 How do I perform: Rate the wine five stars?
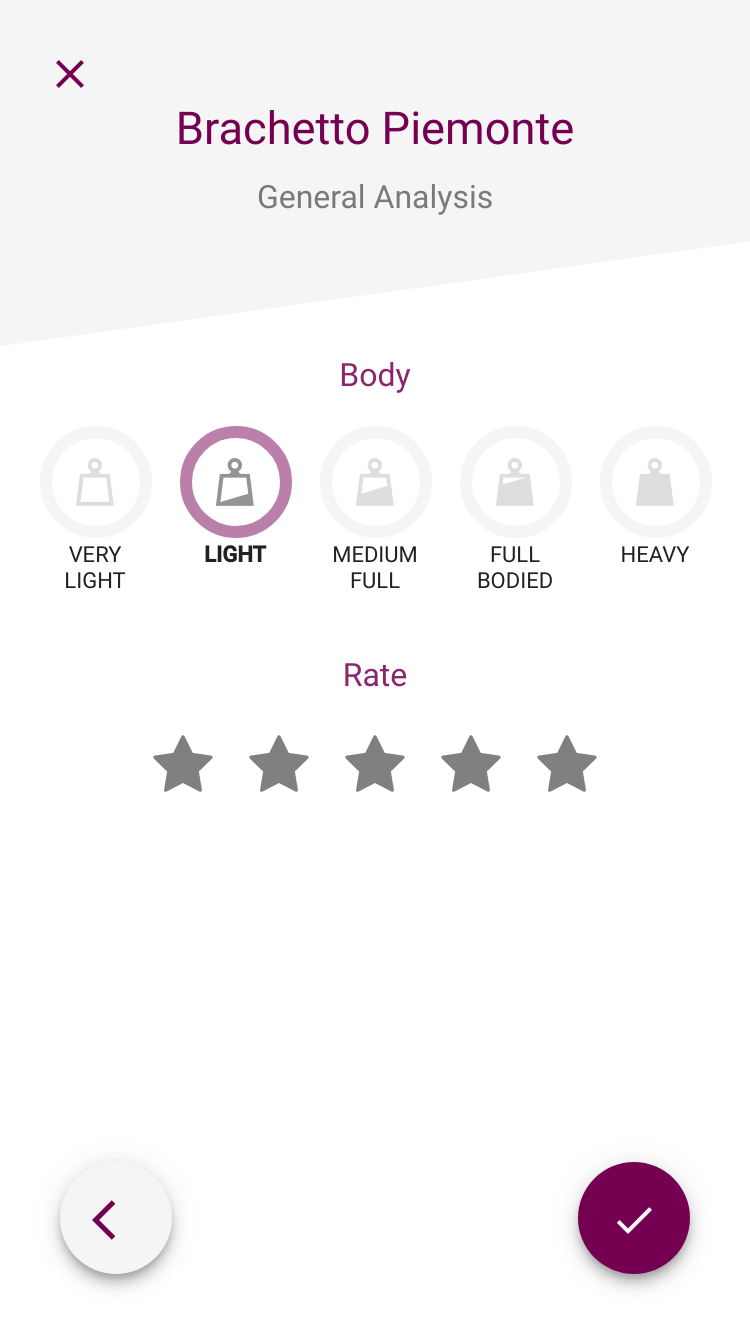(x=567, y=765)
